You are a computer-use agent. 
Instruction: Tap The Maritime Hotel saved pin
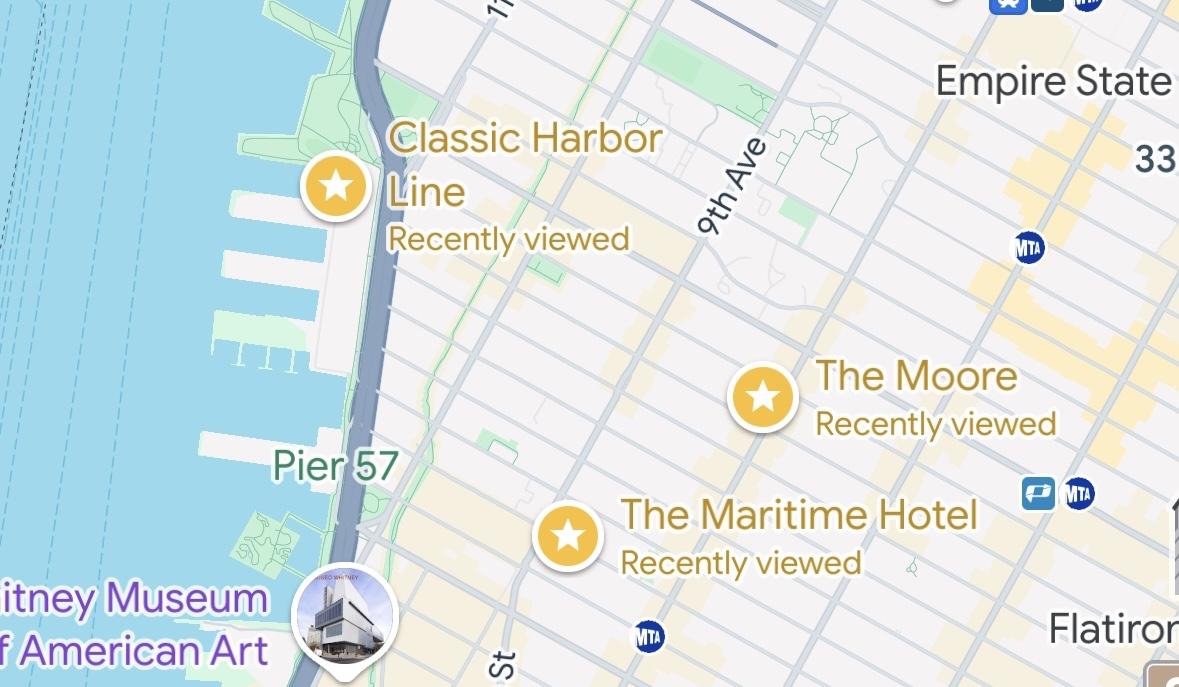tap(568, 535)
